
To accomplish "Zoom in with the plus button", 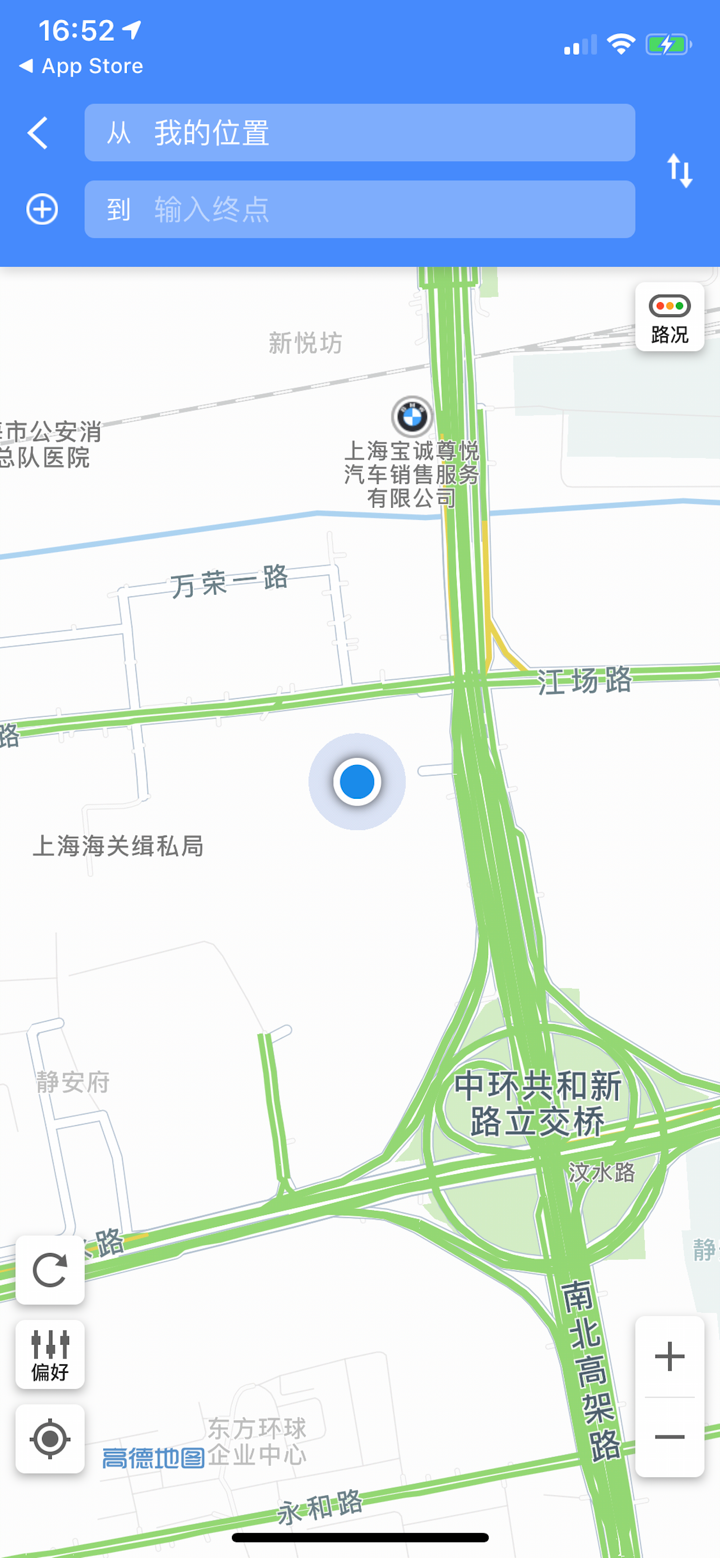I will tap(669, 1355).
